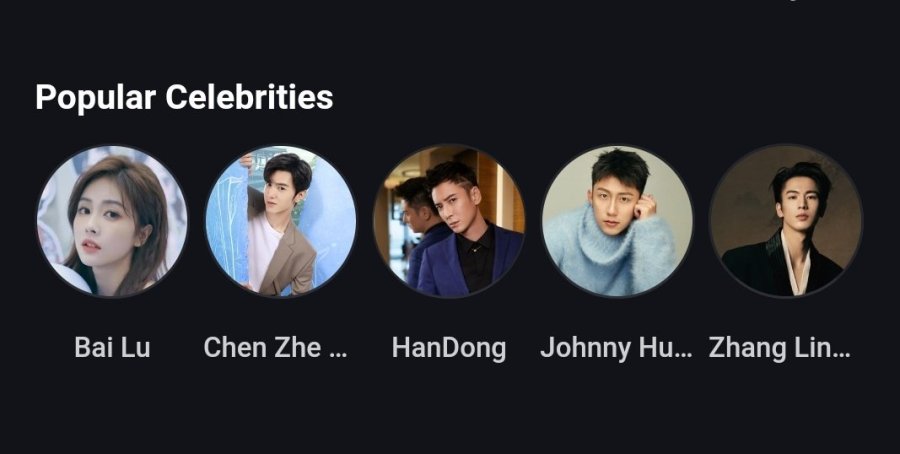Tap the Zhang Lin... celebrity avatar
The width and height of the screenshot is (900, 454).
tap(785, 221)
